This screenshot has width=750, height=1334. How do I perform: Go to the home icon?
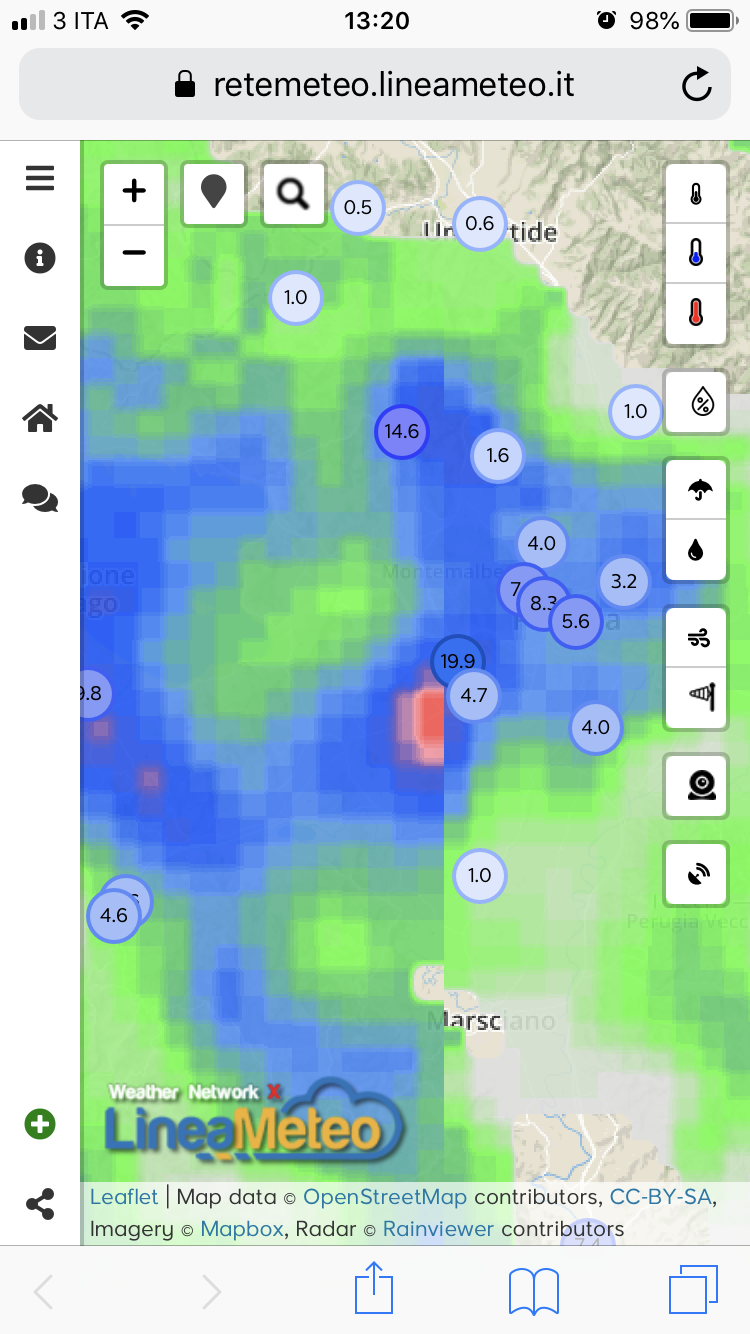tap(40, 417)
